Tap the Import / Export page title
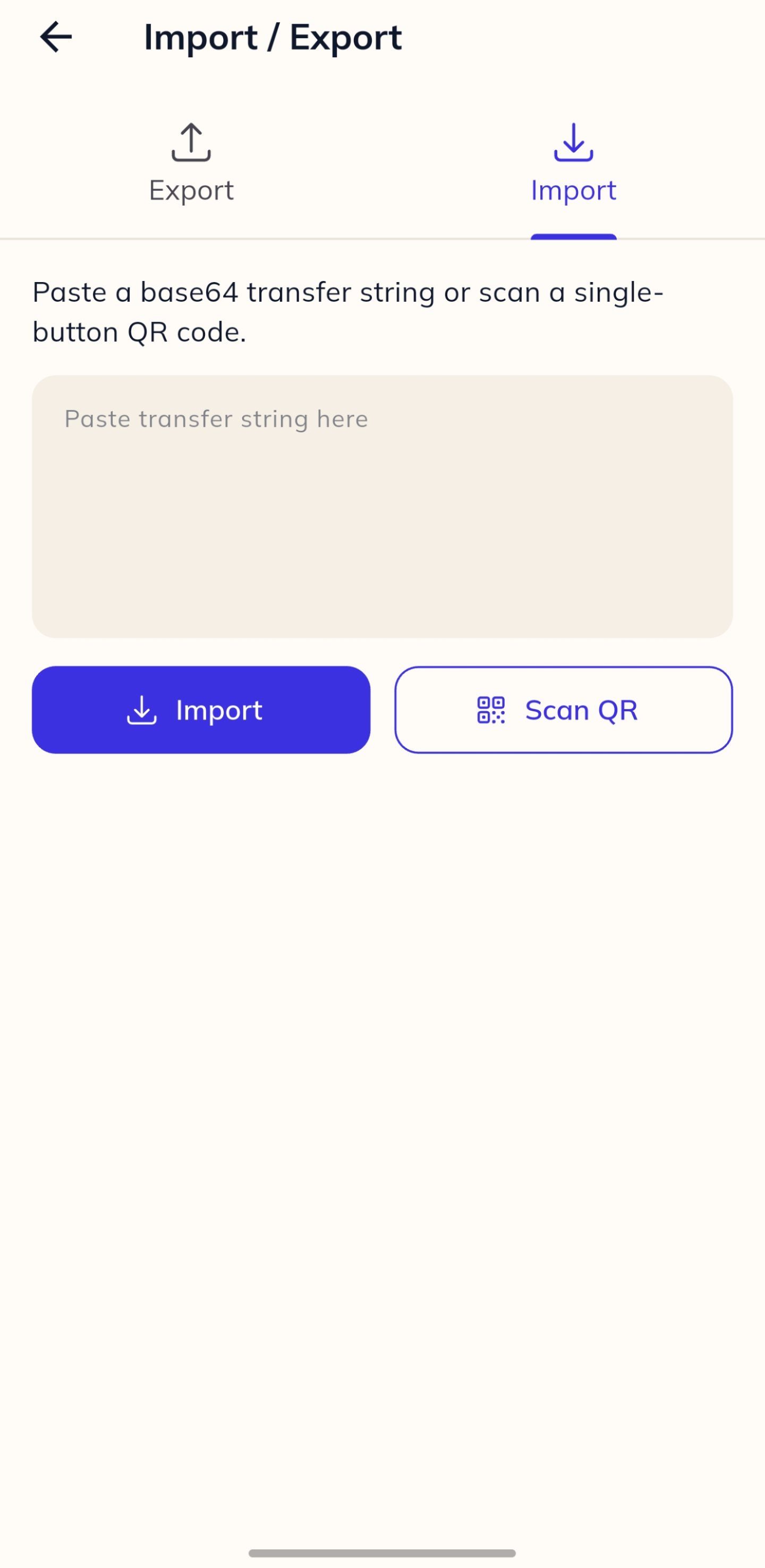Viewport: 765px width, 1568px height. (x=272, y=38)
